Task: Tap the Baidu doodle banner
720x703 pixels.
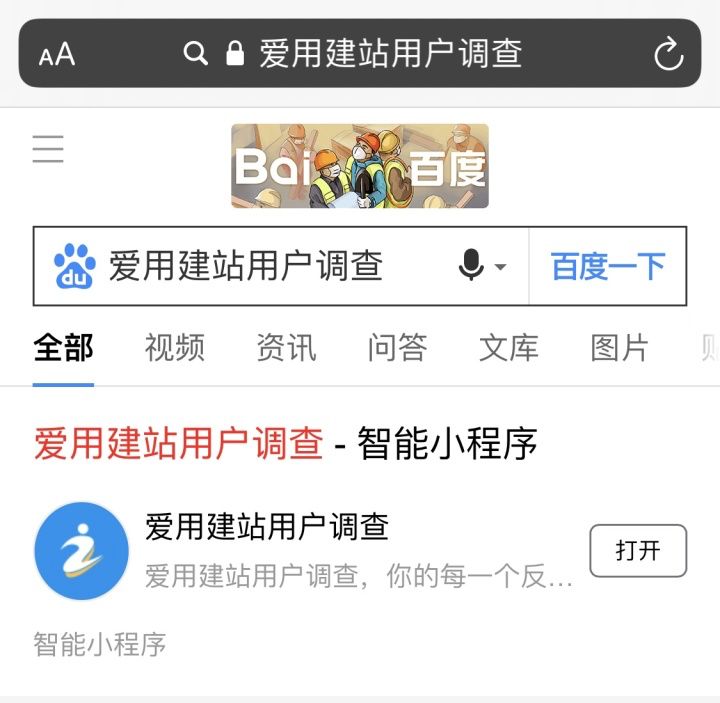Action: [359, 166]
